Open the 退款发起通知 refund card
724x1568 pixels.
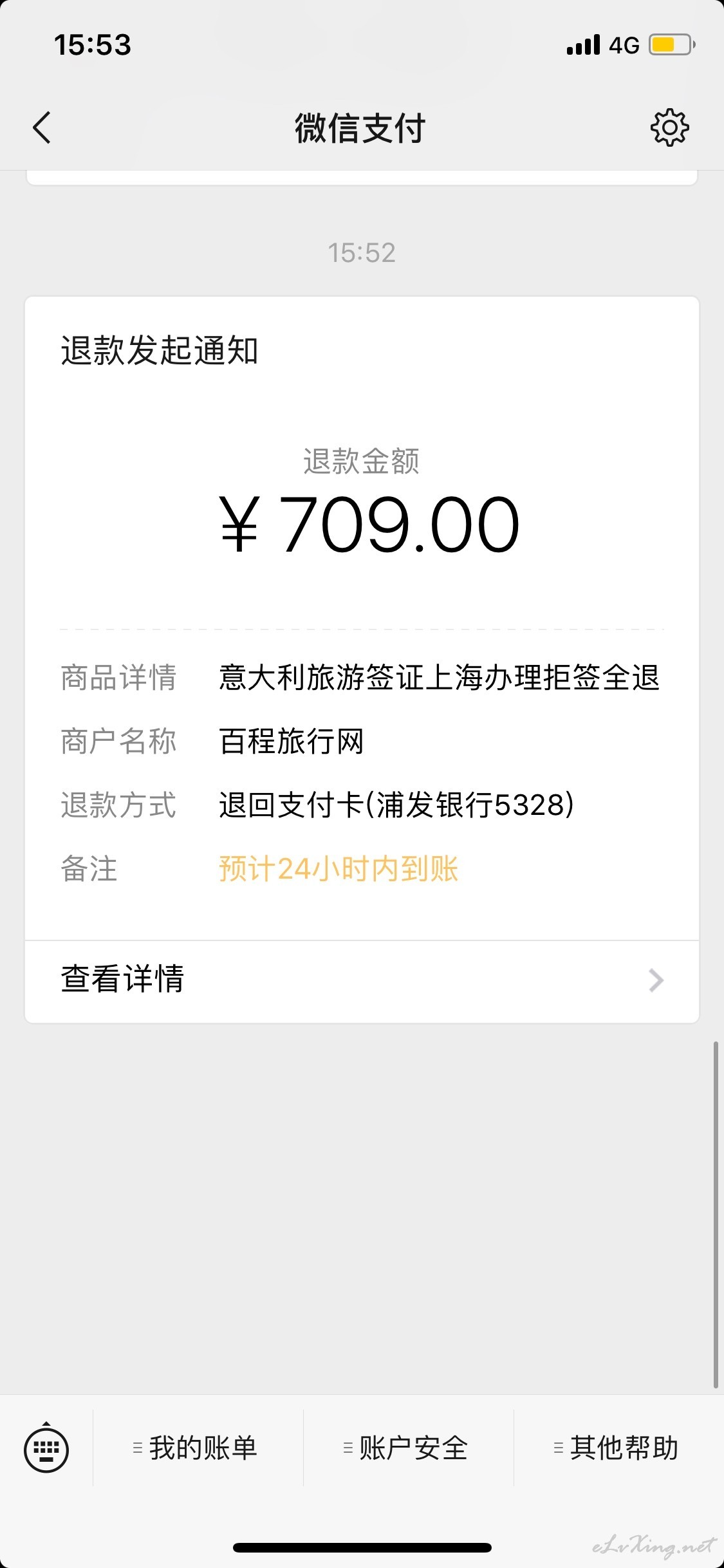coord(362,619)
